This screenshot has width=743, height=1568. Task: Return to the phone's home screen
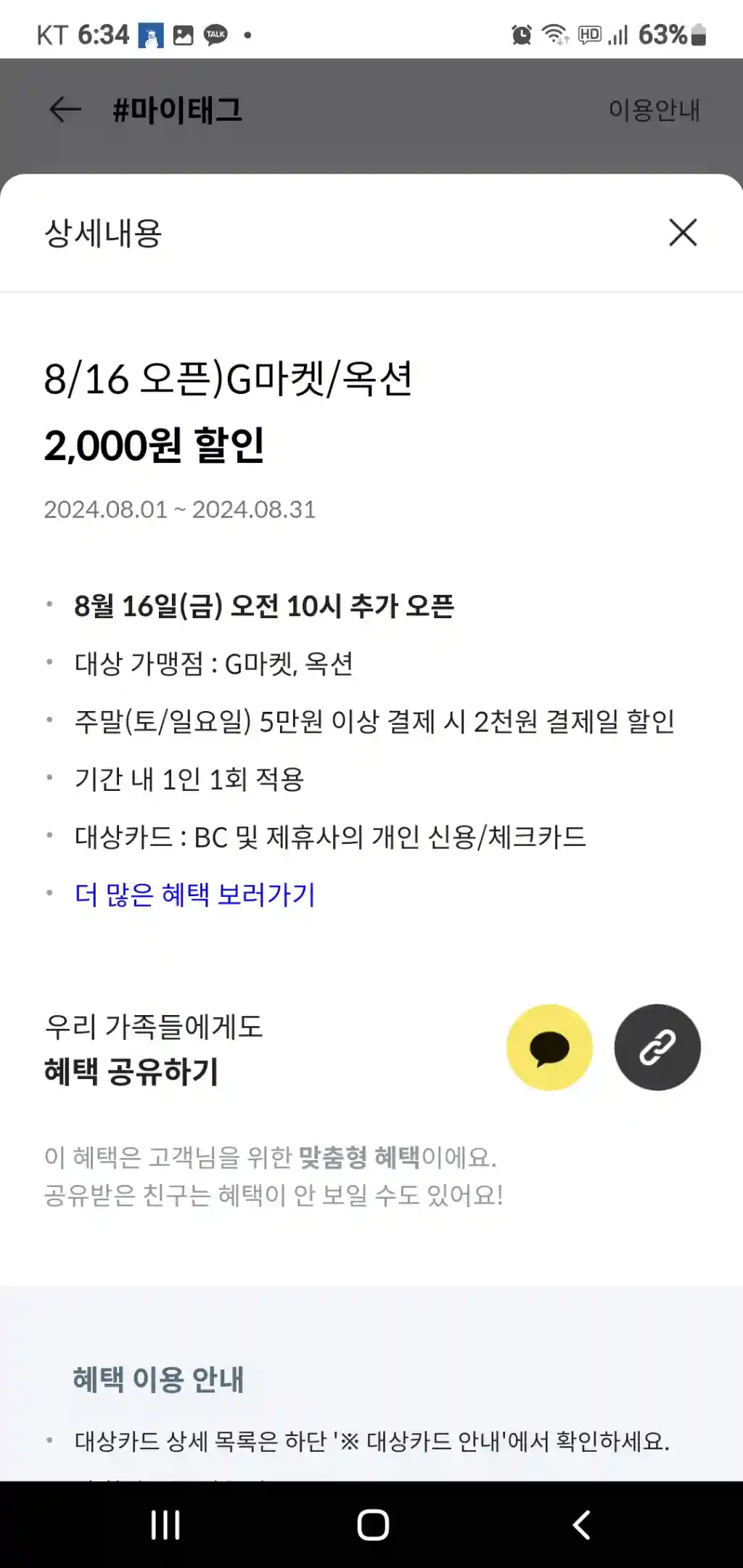click(373, 1525)
